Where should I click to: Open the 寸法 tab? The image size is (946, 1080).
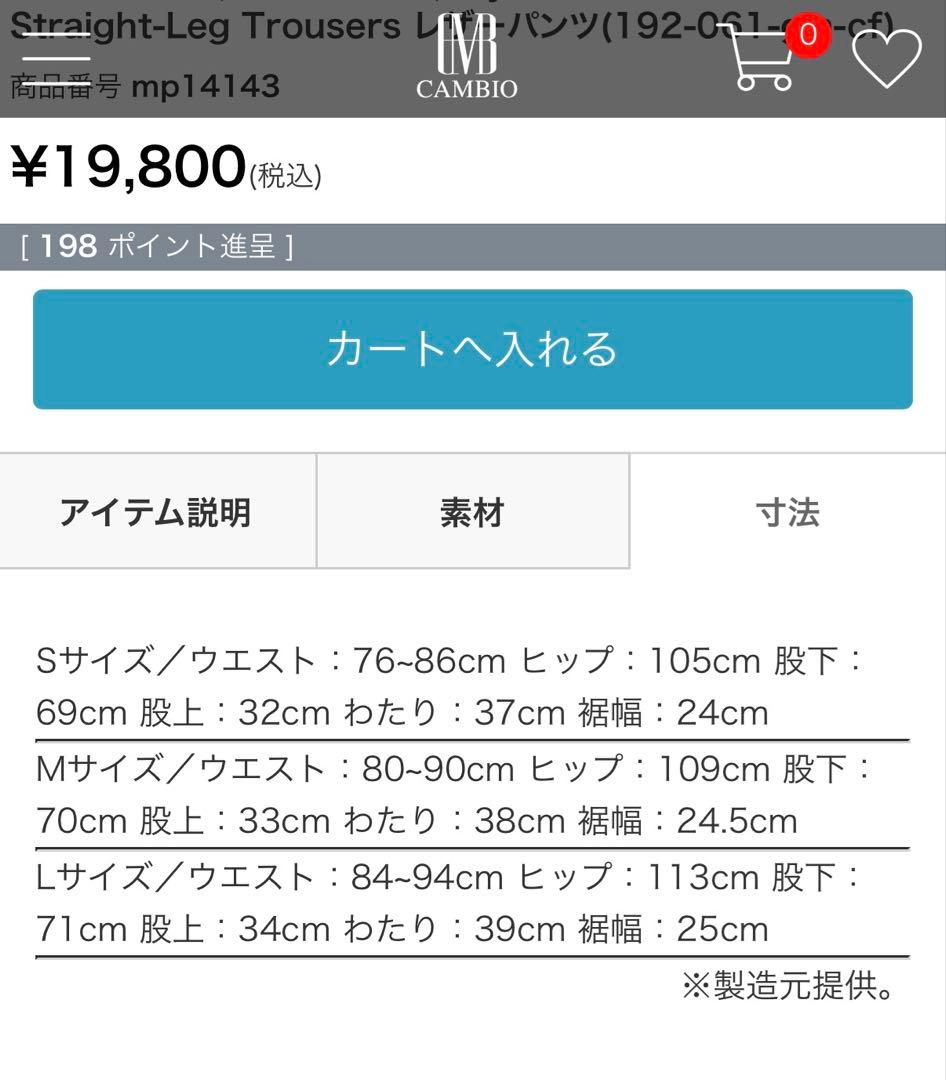pyautogui.click(x=789, y=511)
